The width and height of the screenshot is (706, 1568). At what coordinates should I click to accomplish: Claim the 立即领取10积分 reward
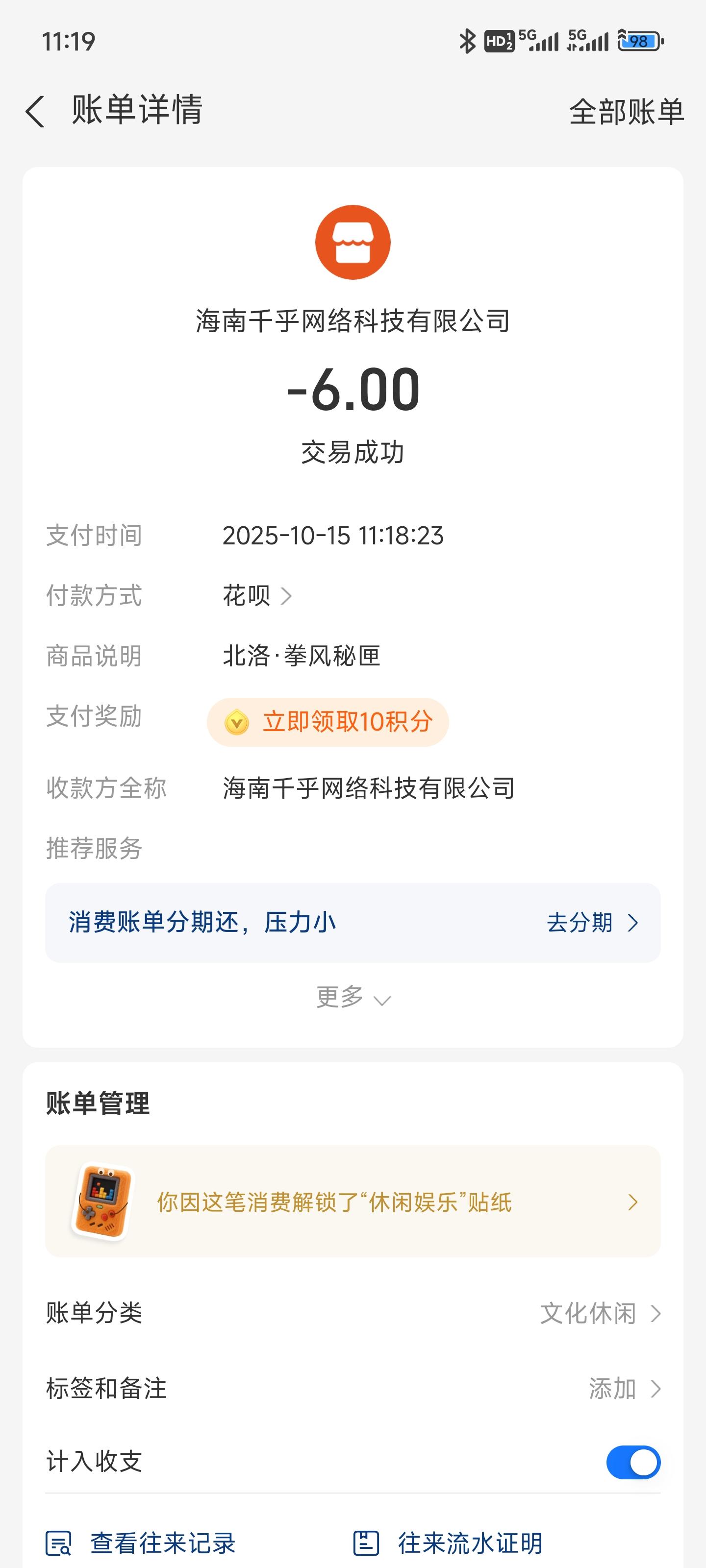click(x=328, y=722)
